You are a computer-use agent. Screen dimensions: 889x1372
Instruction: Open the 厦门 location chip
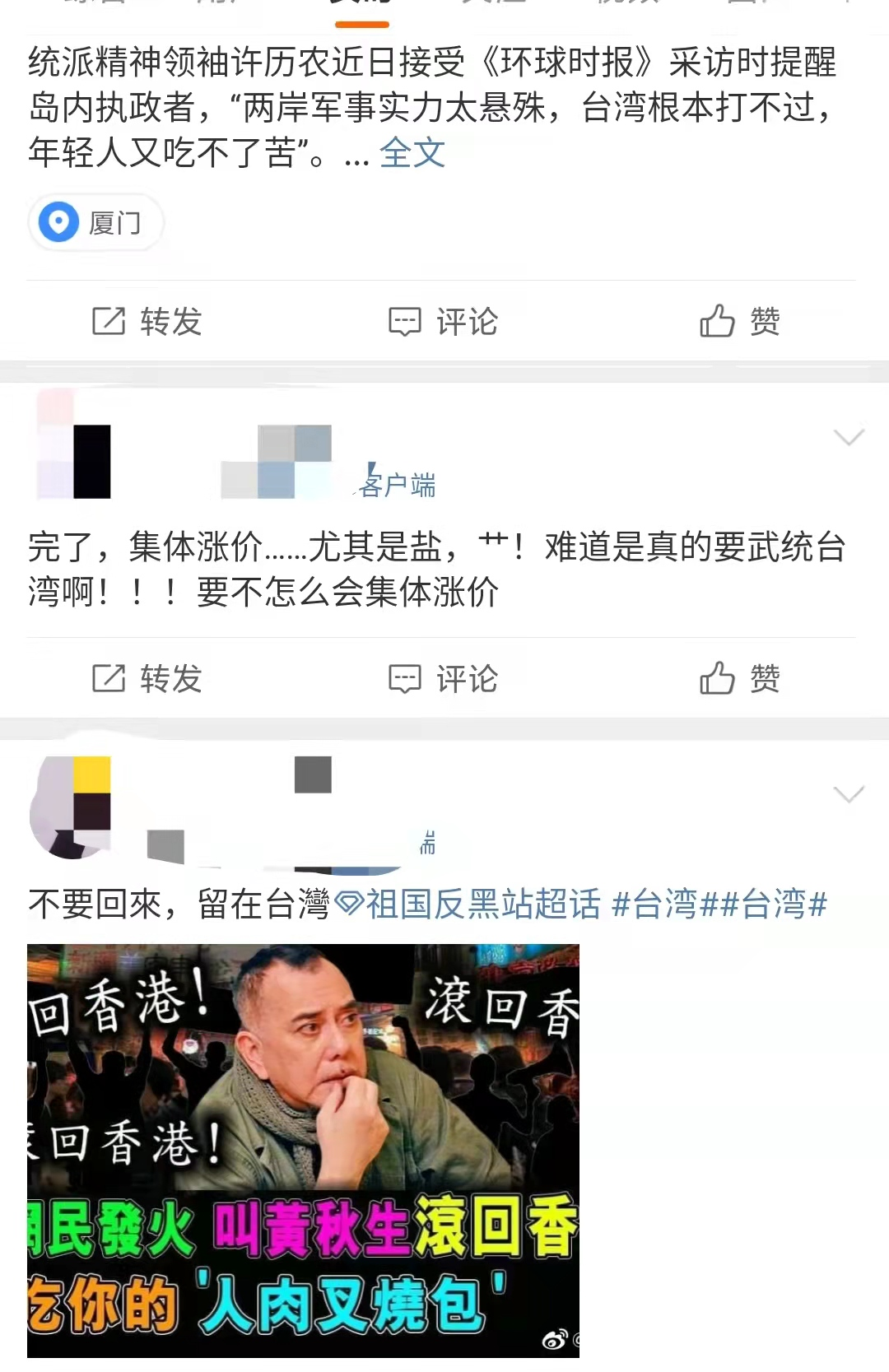pos(96,222)
